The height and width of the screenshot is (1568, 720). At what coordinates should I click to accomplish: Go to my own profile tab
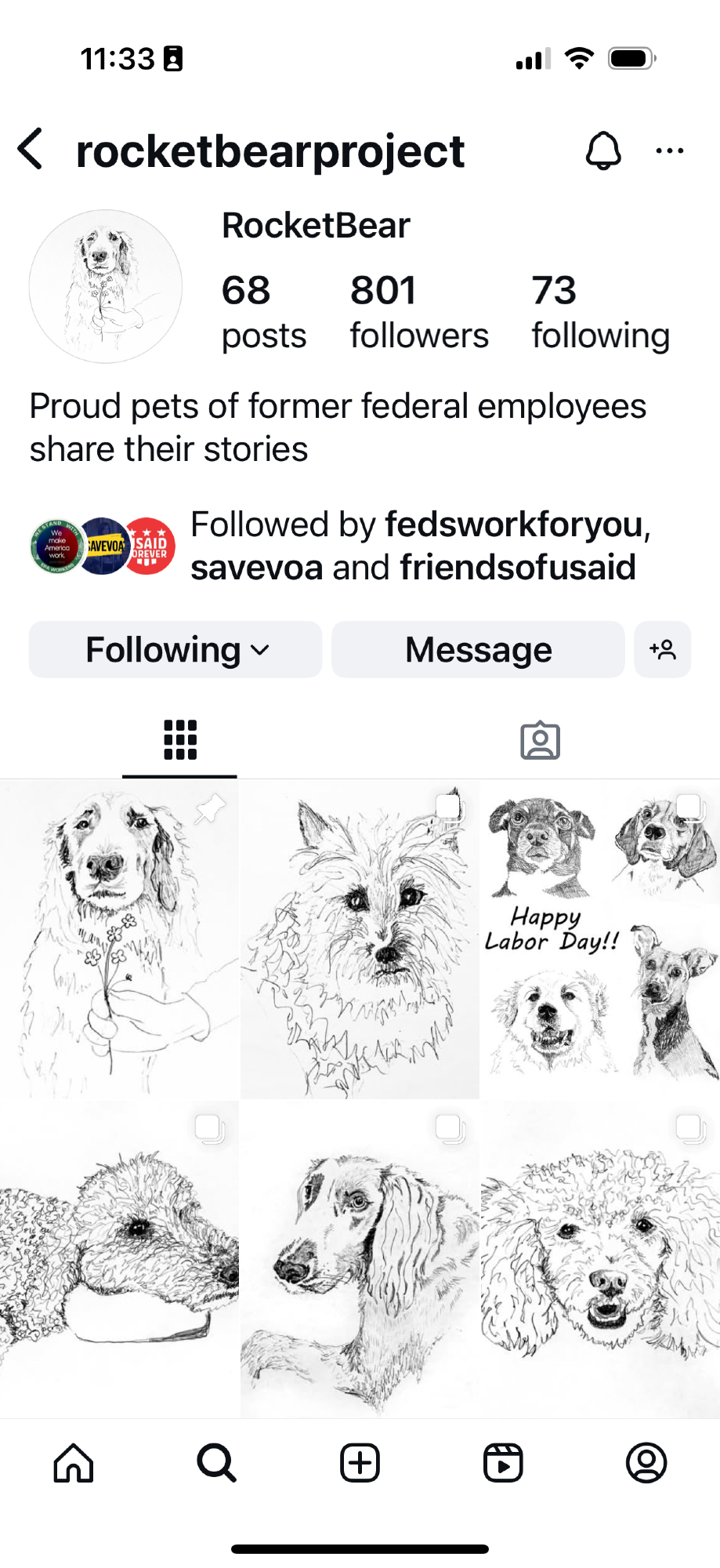coord(646,1463)
